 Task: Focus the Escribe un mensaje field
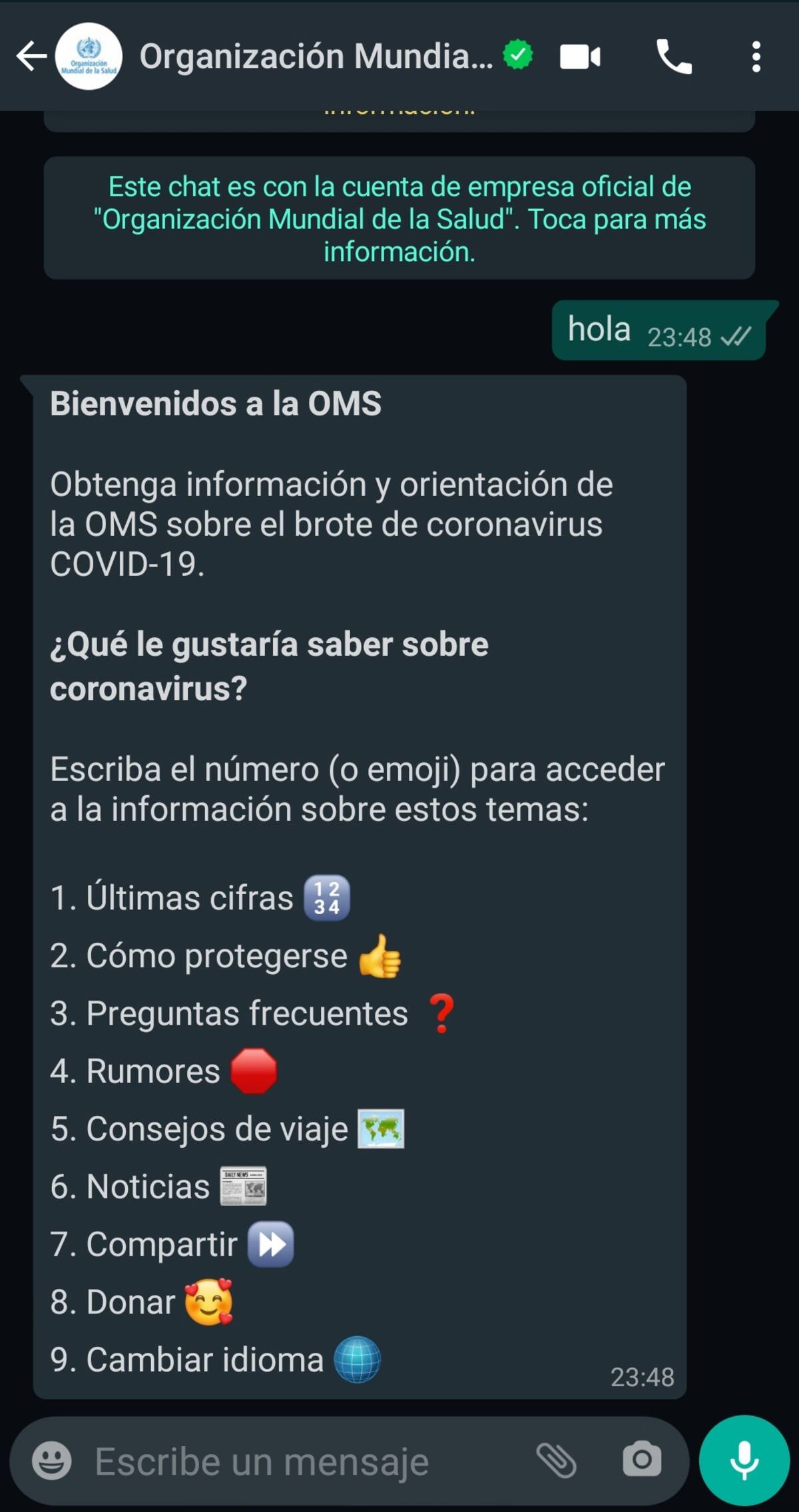[x=300, y=1461]
